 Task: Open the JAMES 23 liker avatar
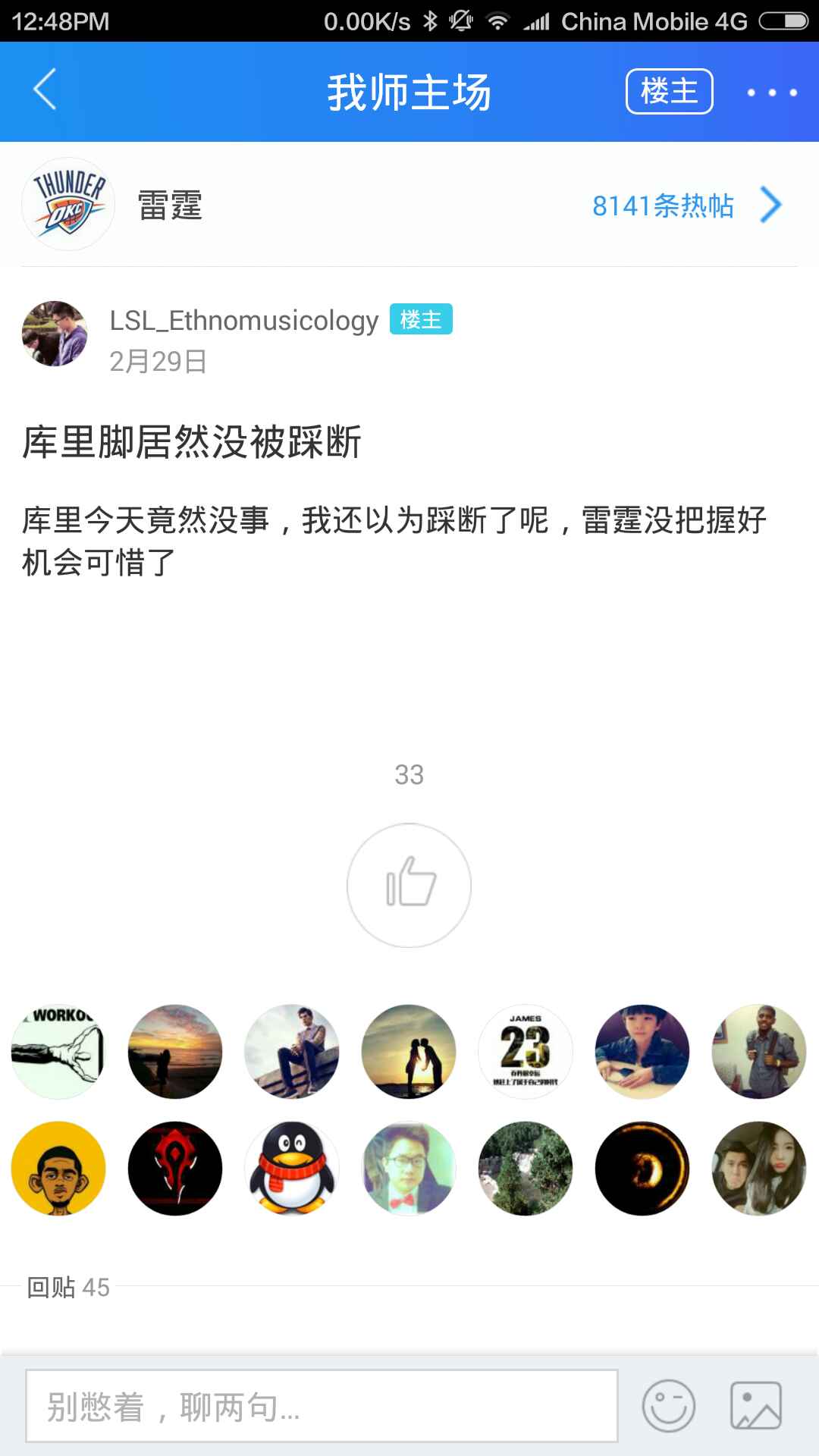(x=526, y=1052)
